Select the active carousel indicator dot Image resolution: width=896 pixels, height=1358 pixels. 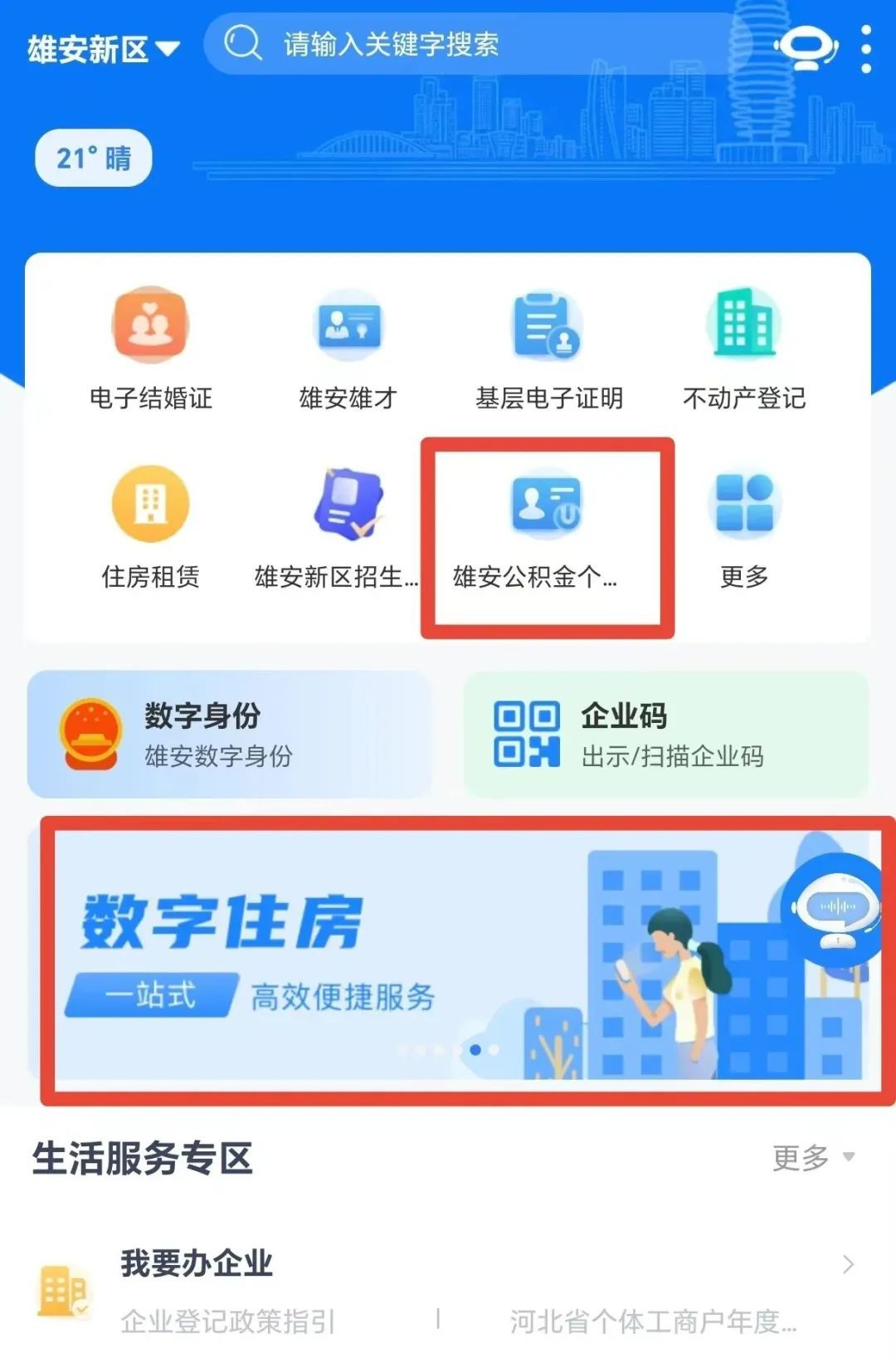[x=475, y=1049]
